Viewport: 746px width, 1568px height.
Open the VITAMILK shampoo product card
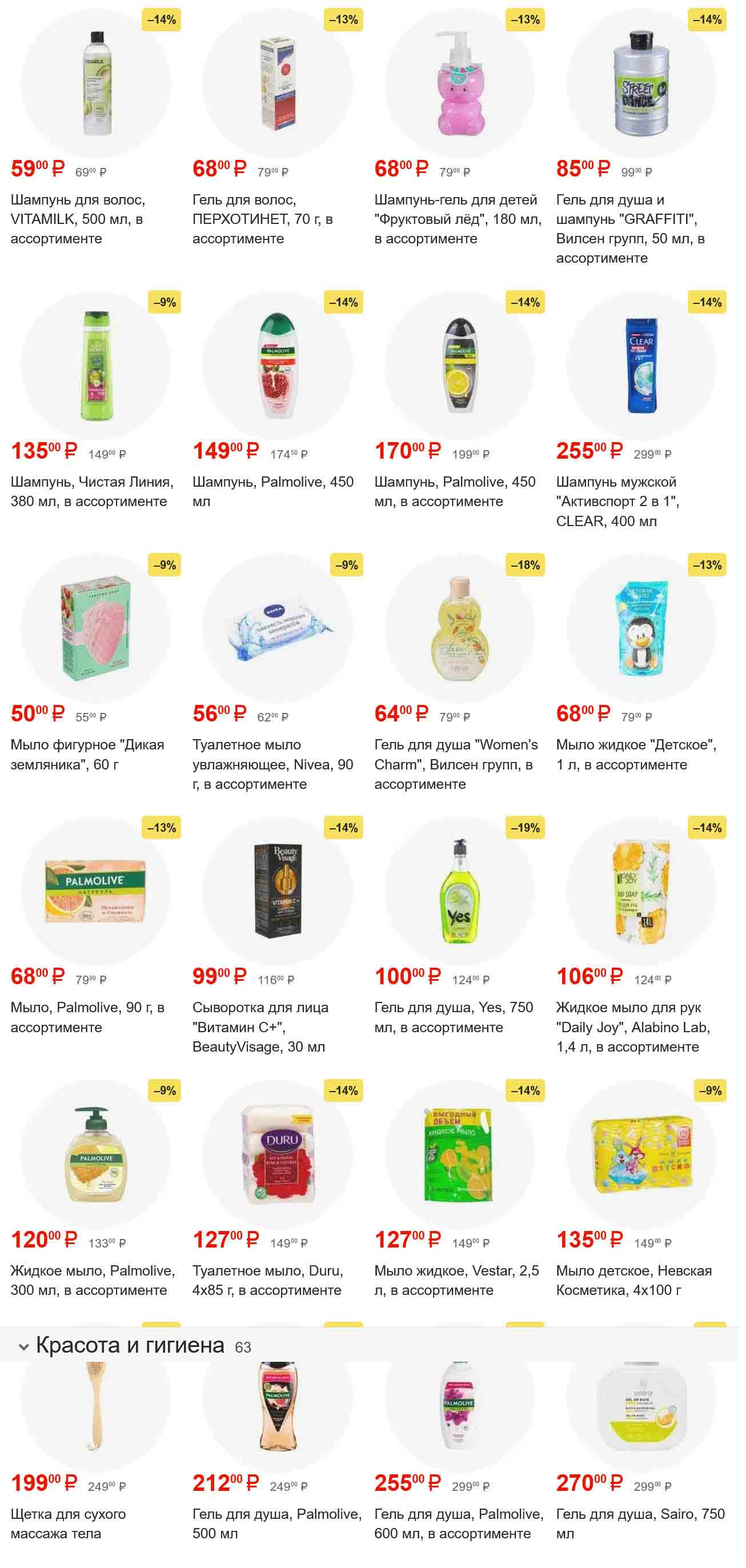click(95, 84)
